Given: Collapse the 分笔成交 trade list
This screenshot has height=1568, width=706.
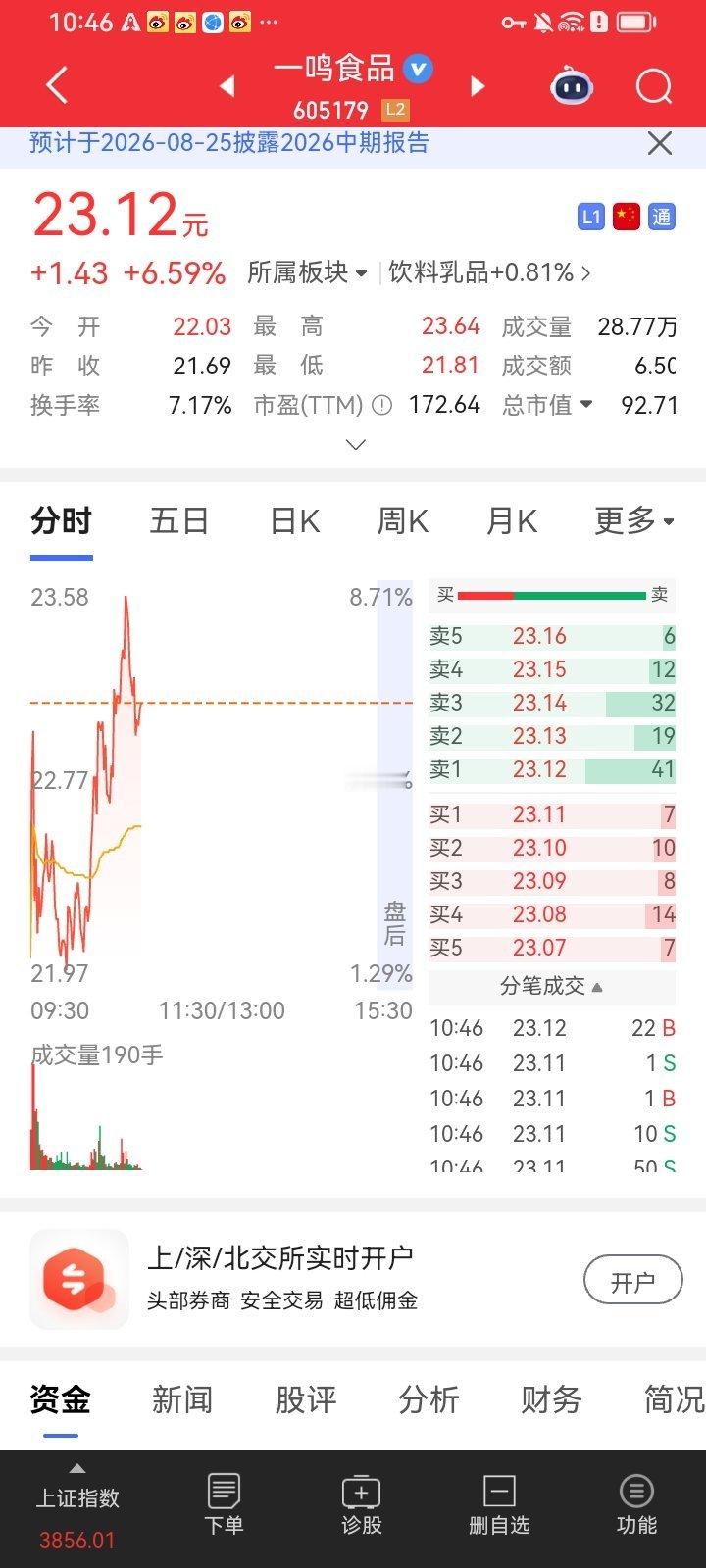Looking at the screenshot, I should coord(552,986).
